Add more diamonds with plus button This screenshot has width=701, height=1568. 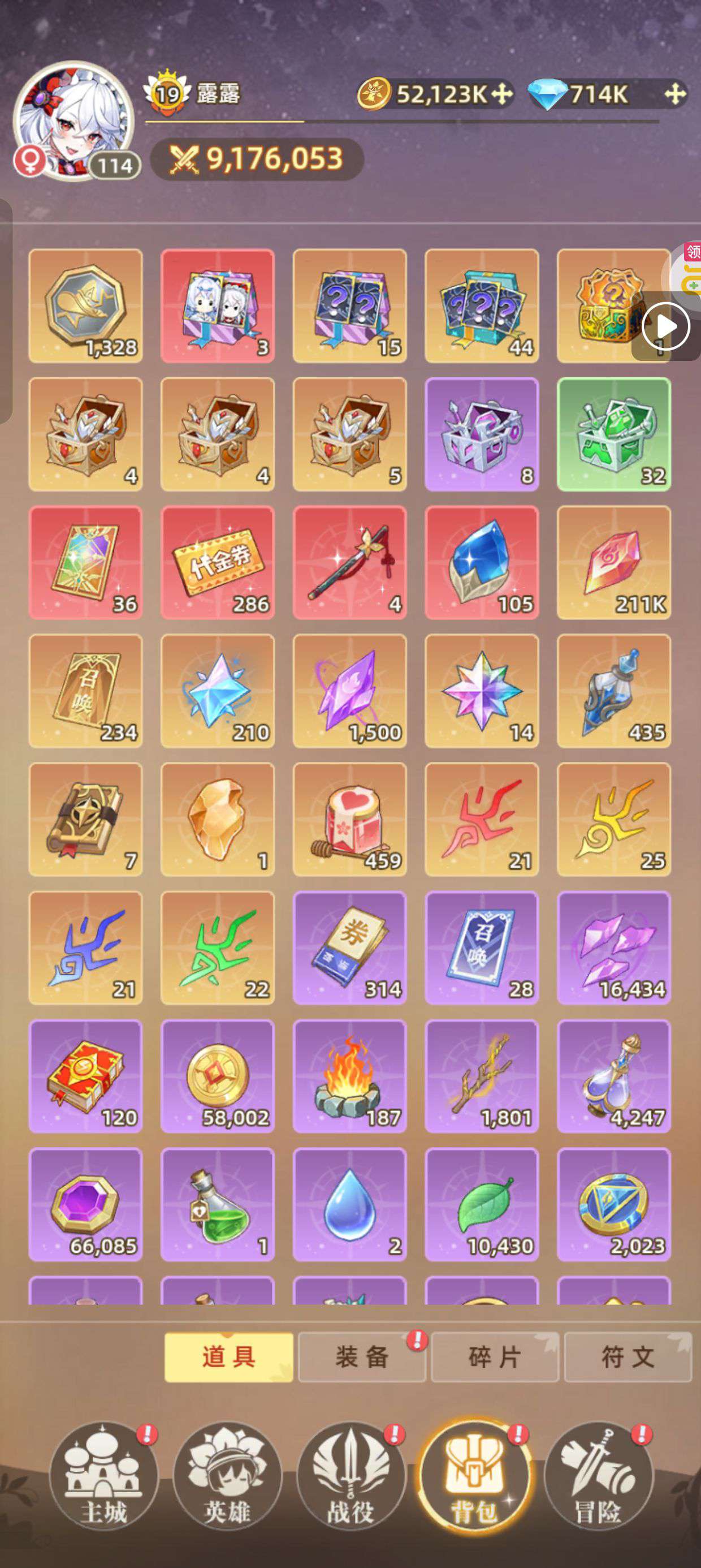(676, 94)
